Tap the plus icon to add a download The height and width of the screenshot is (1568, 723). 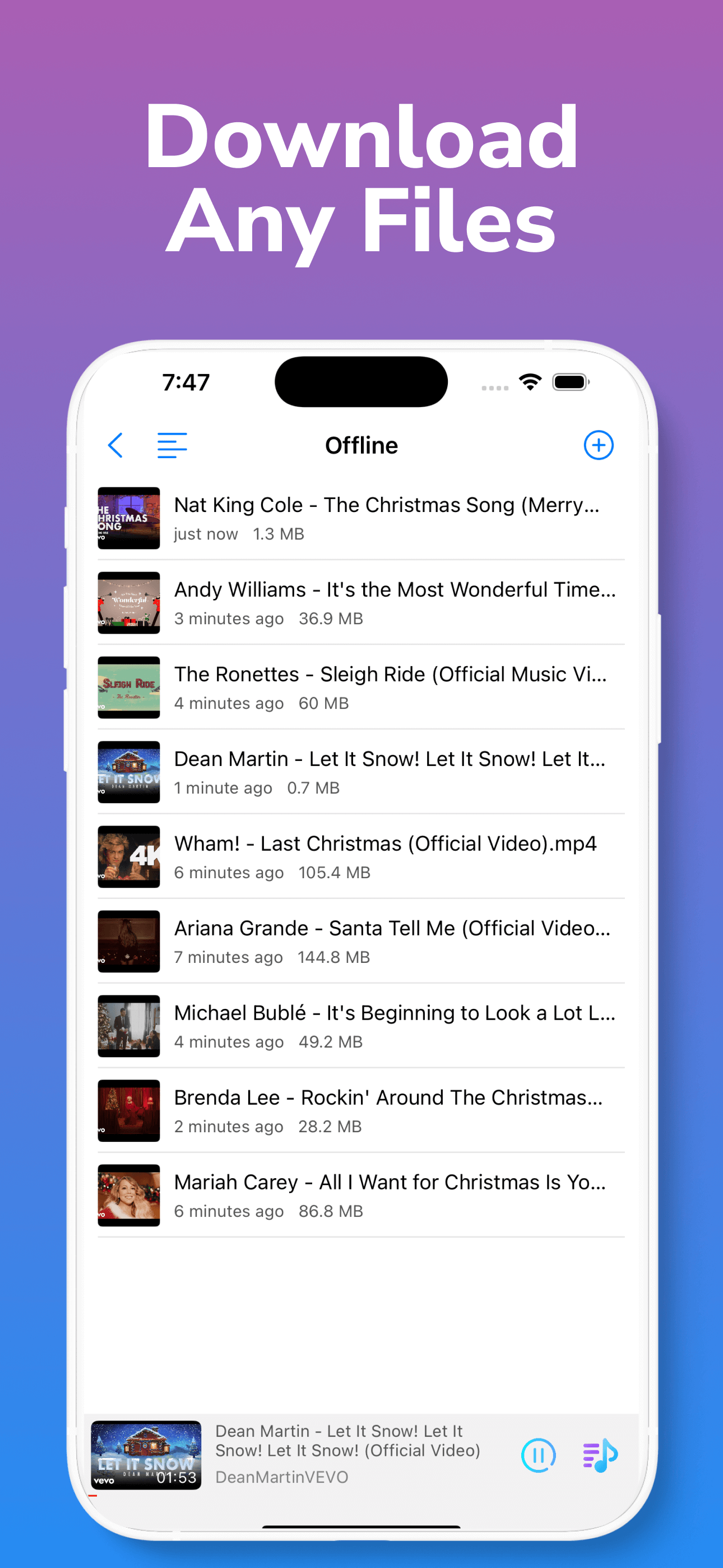[599, 445]
